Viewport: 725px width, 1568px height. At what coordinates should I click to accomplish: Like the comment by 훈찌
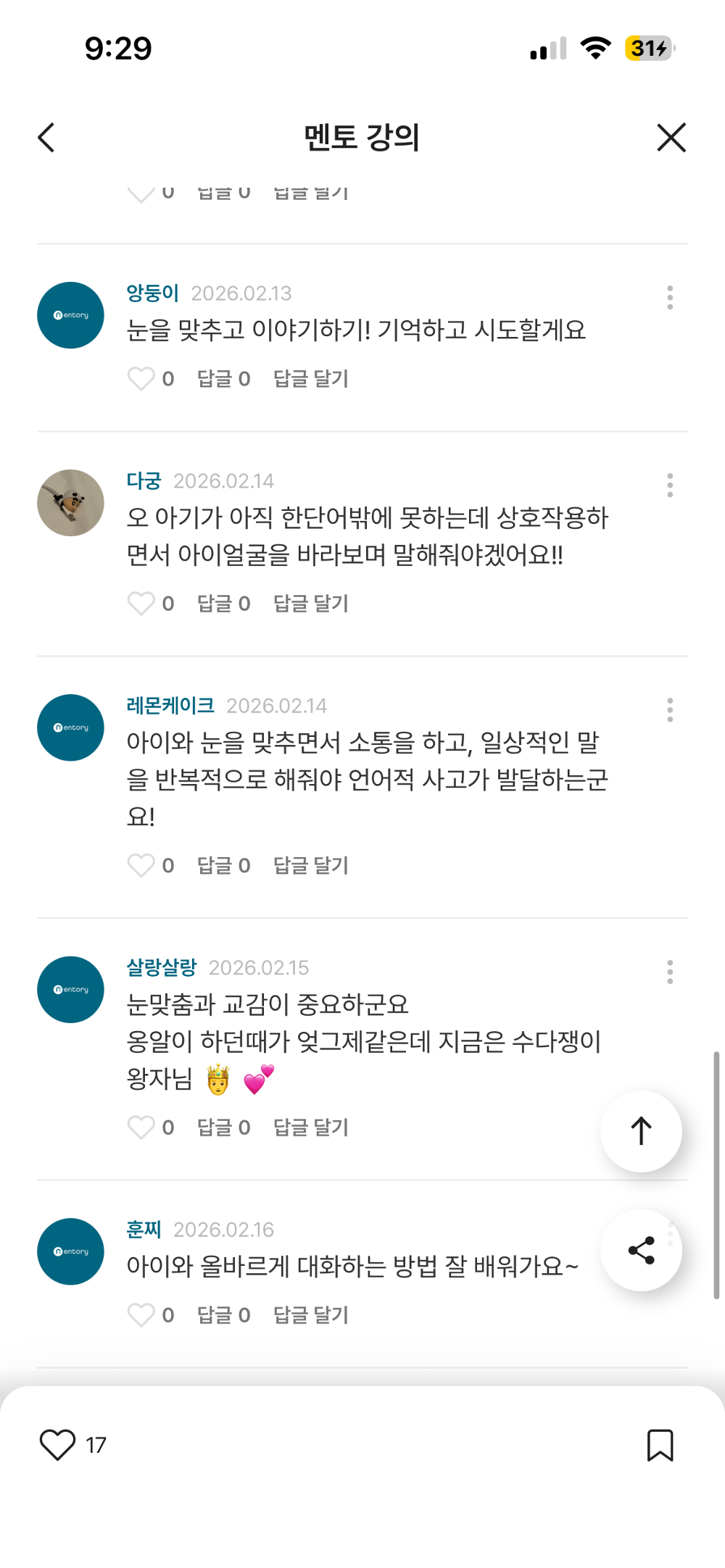point(141,1315)
